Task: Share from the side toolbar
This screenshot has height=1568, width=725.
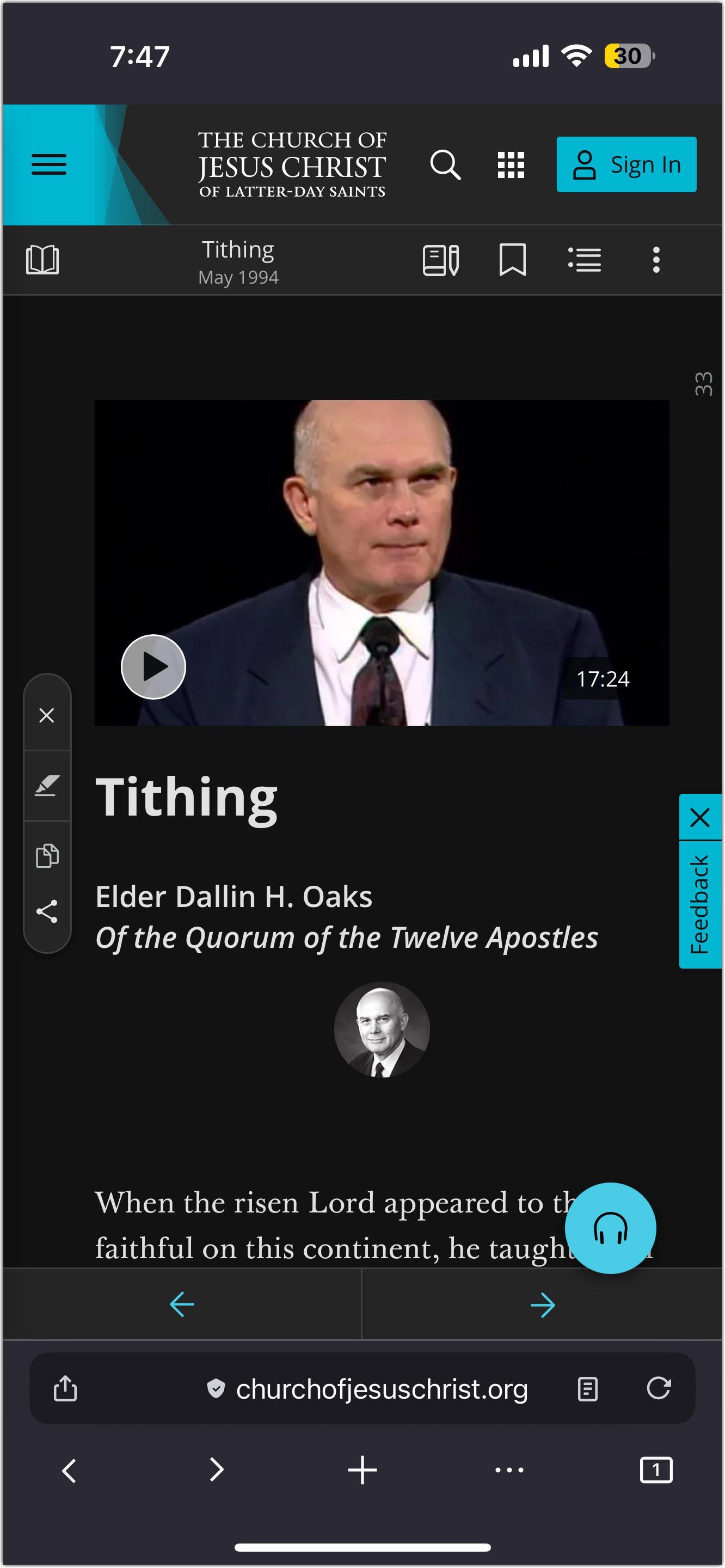Action: click(47, 911)
